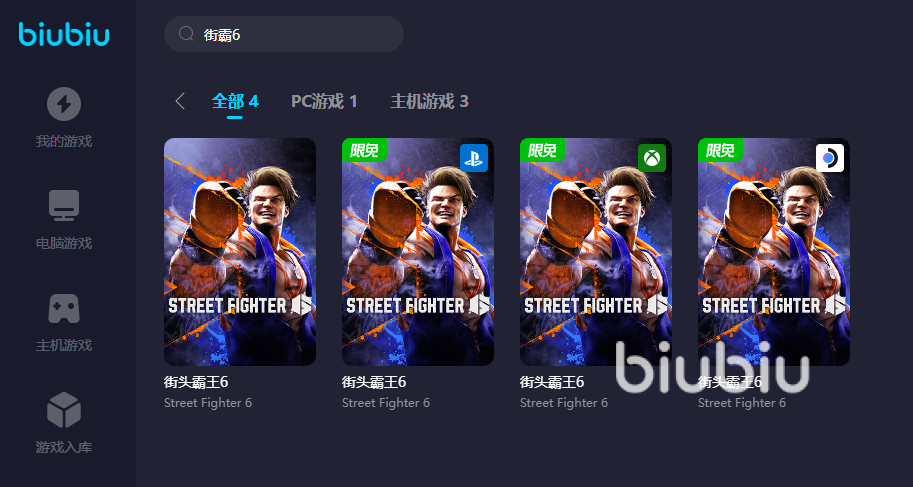
Task: Open 电脑游戏 in the sidebar
Action: click(x=64, y=220)
